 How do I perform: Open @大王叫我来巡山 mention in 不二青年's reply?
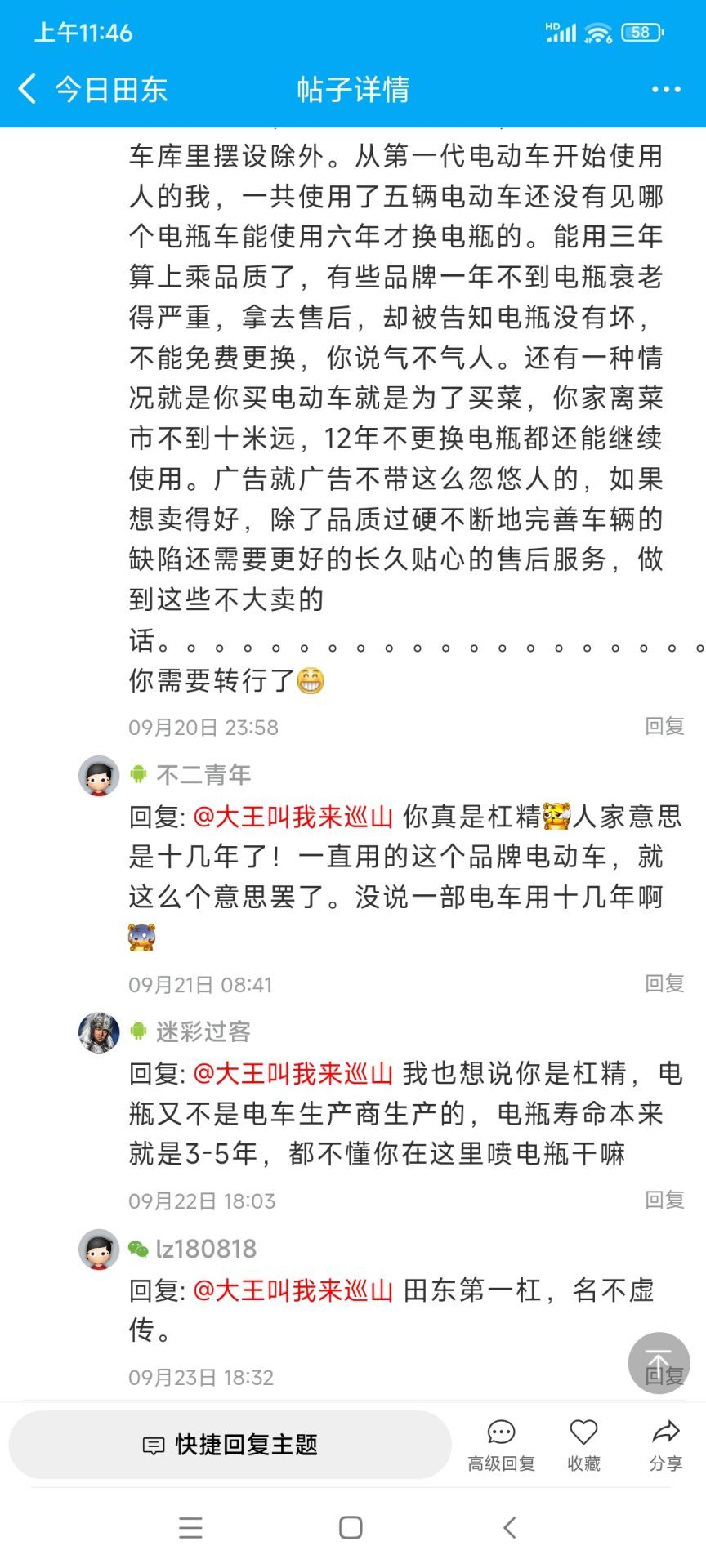coord(293,817)
